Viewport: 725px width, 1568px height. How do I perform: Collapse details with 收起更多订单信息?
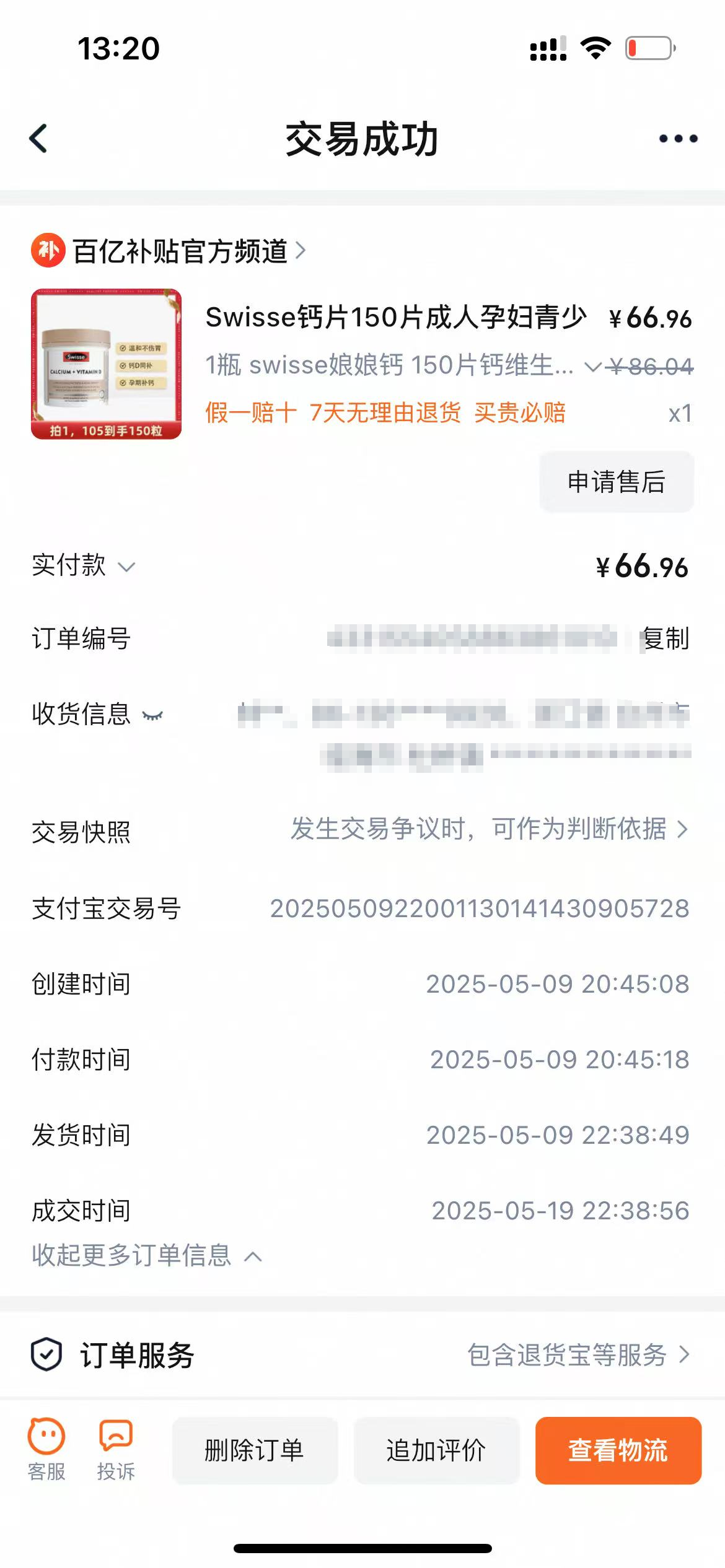[x=147, y=1255]
